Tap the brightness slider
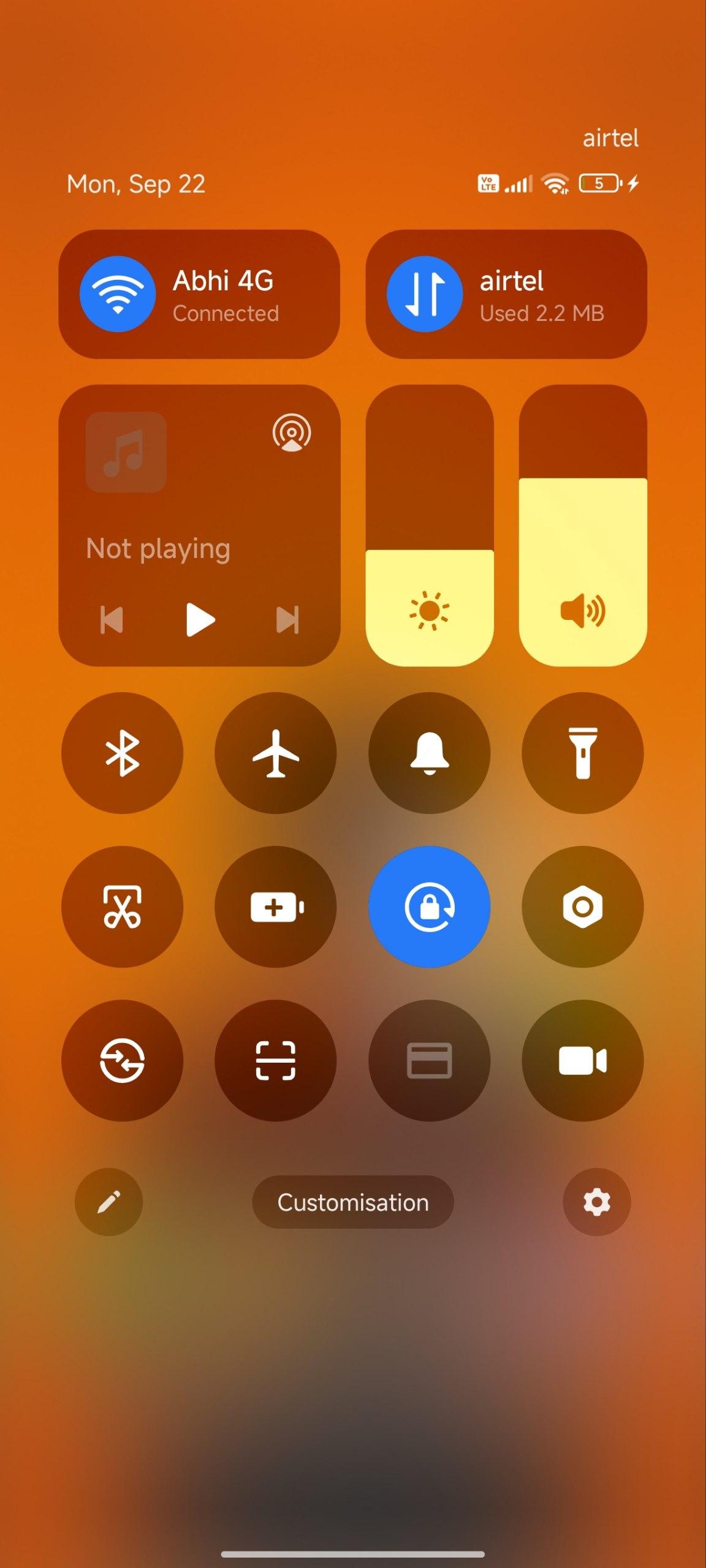This screenshot has height=1568, width=706. tap(430, 526)
